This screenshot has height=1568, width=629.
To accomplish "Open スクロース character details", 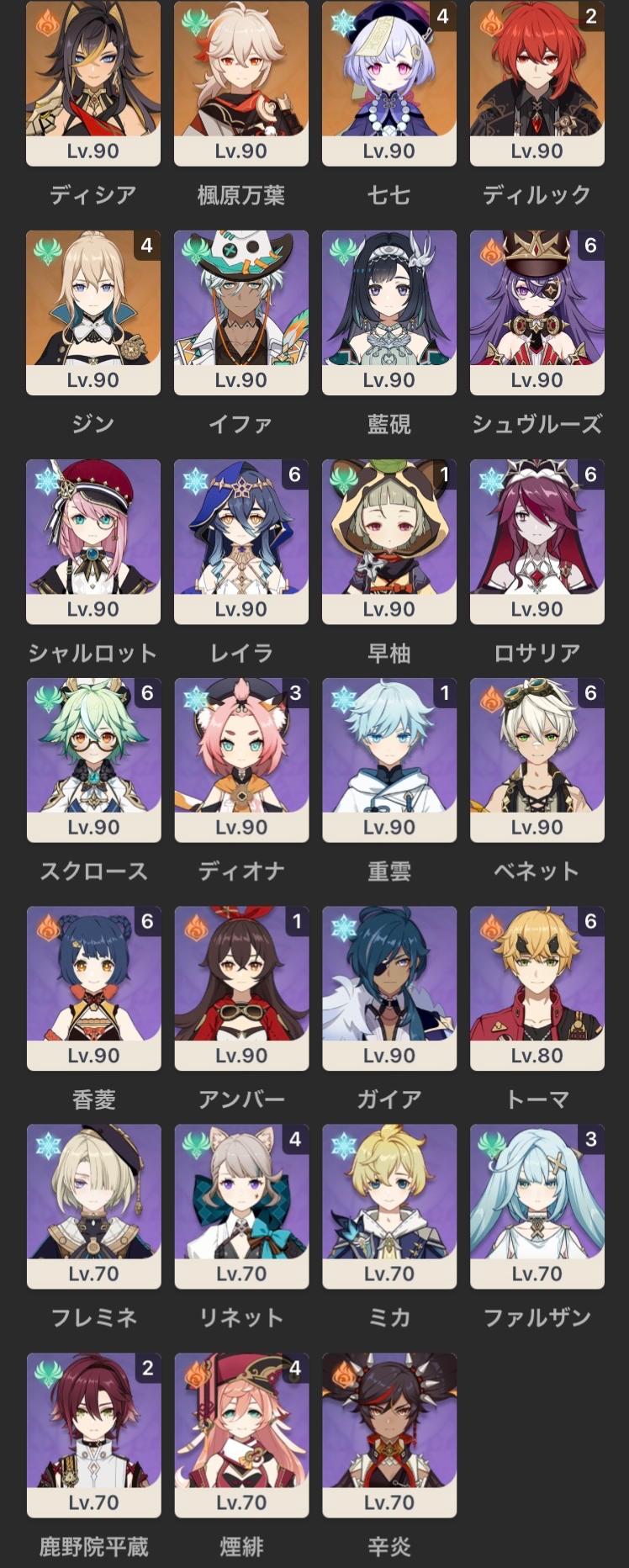I will (x=93, y=759).
